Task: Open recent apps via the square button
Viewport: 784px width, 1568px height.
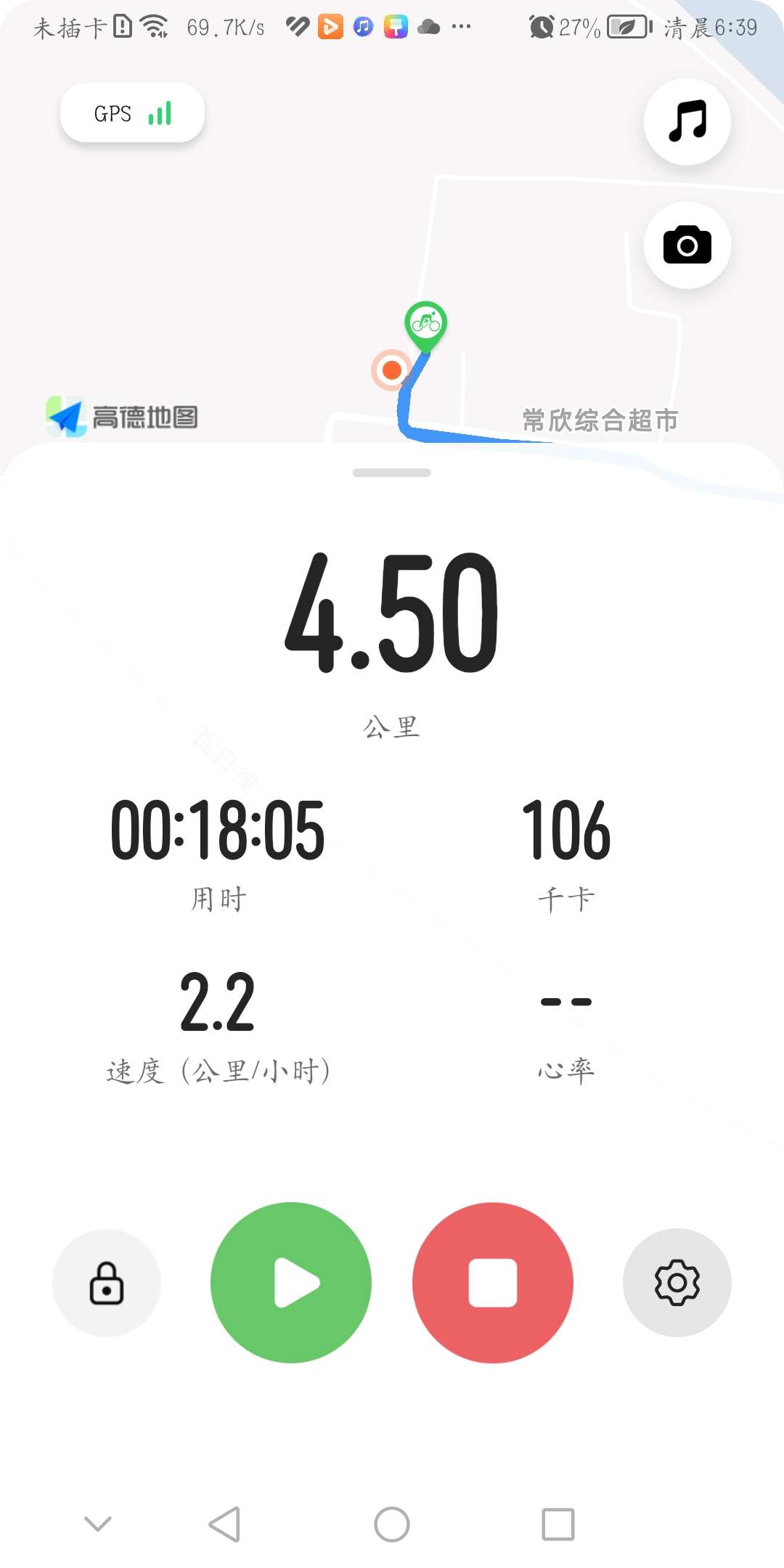Action: pyautogui.click(x=558, y=1524)
